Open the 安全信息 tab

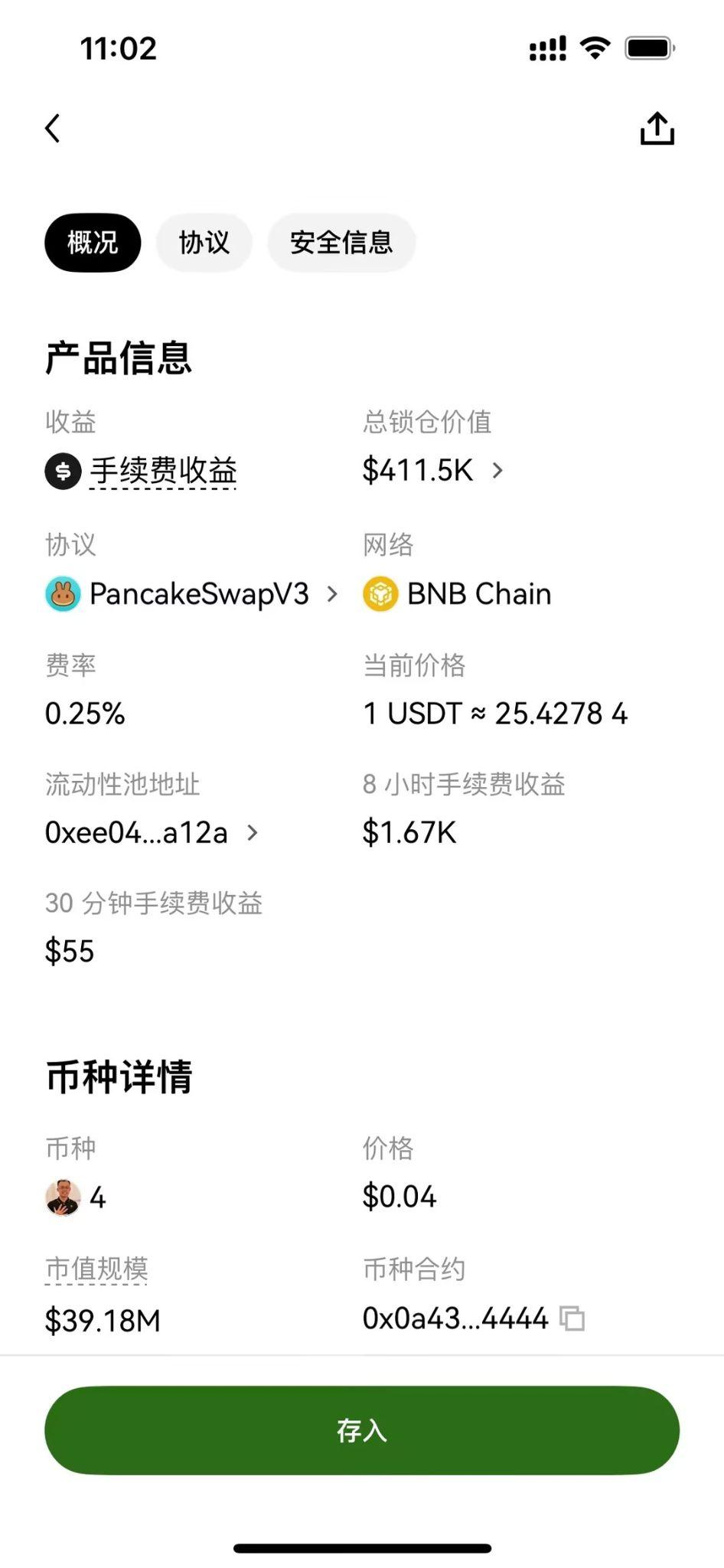tap(341, 243)
